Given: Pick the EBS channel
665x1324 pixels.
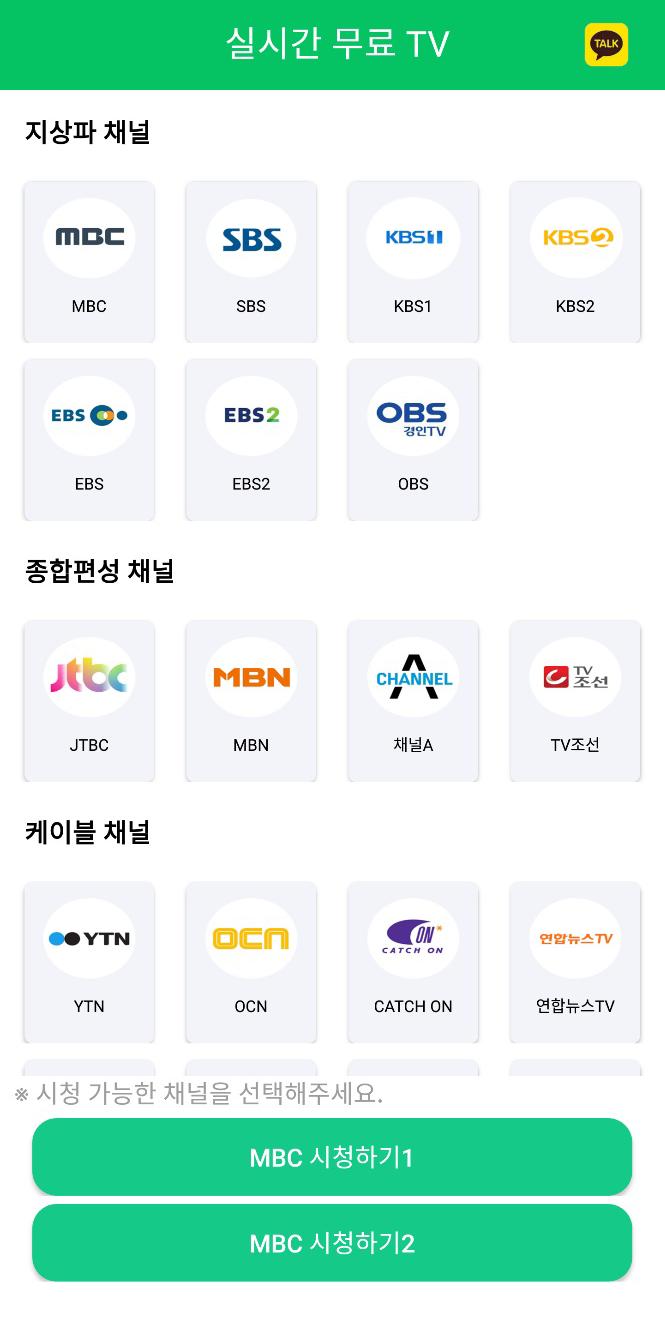Looking at the screenshot, I should [x=89, y=439].
